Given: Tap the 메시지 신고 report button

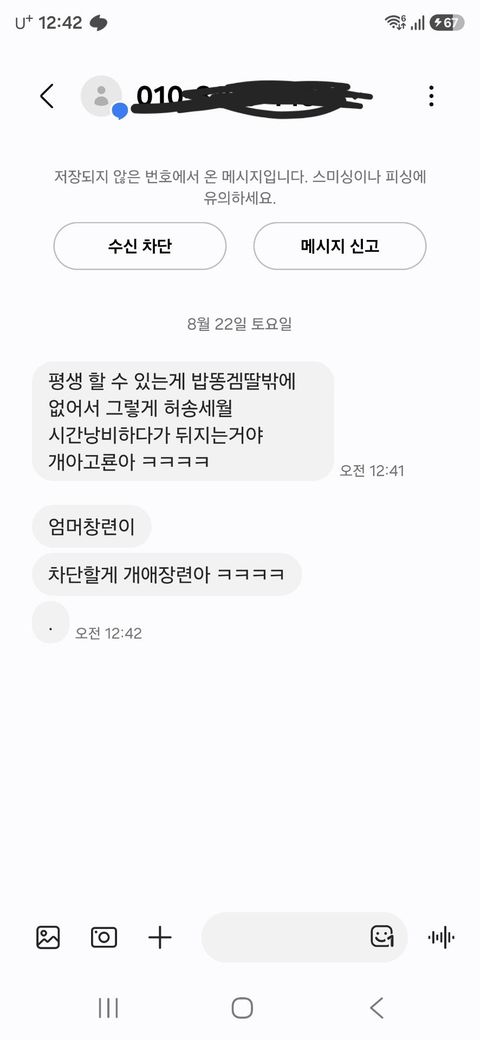Looking at the screenshot, I should tap(339, 246).
